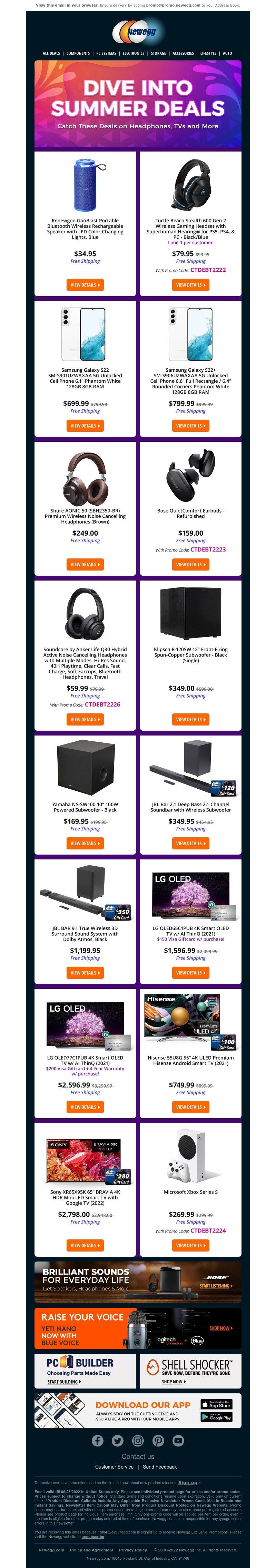Screen dimensions: 276x1568
Task: Tap Shop Now on Yeti Nano banner
Action: tap(221, 1328)
